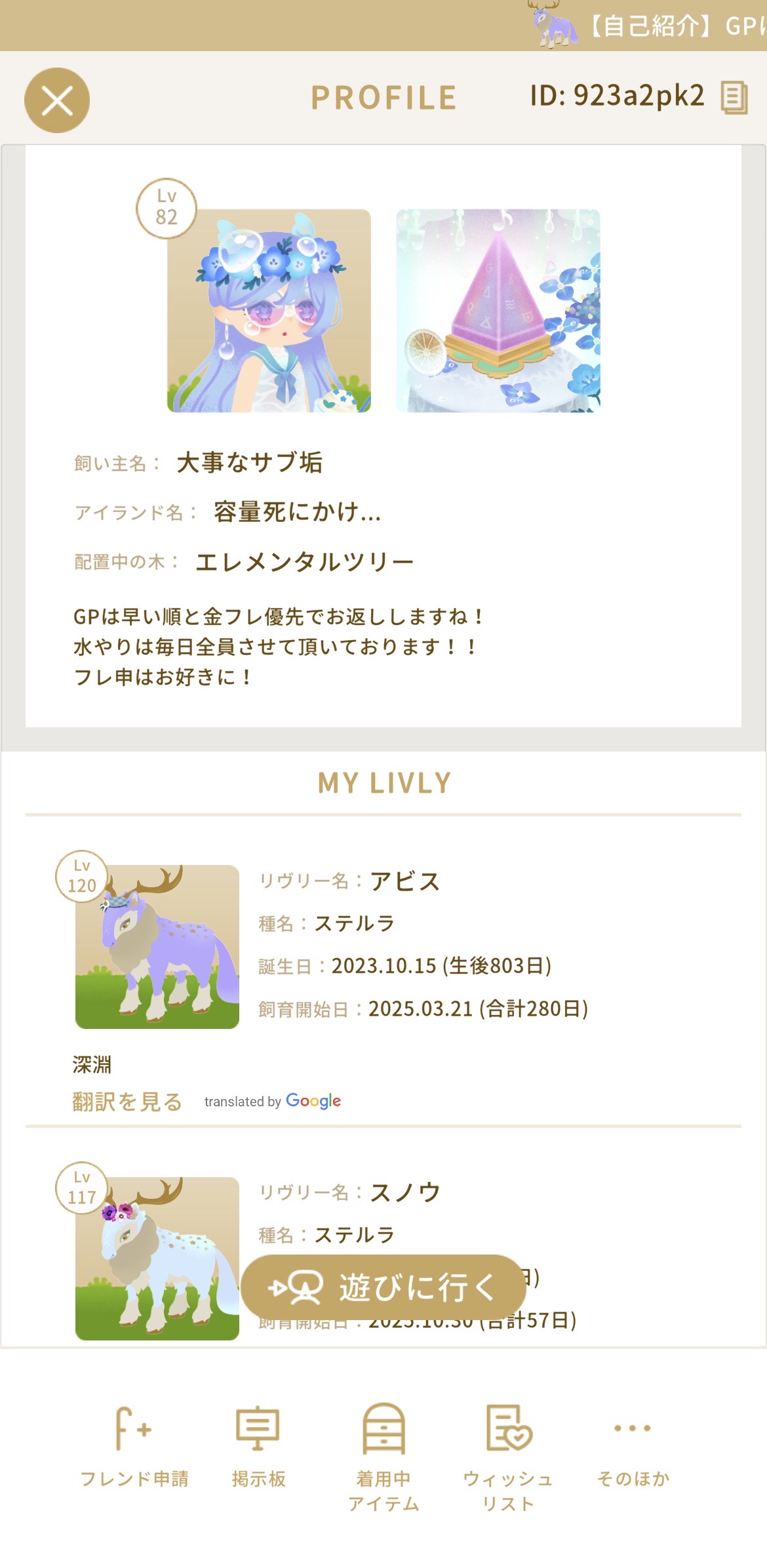Open Livly スノウ picture
The height and width of the screenshot is (1568, 767).
coord(157,1258)
